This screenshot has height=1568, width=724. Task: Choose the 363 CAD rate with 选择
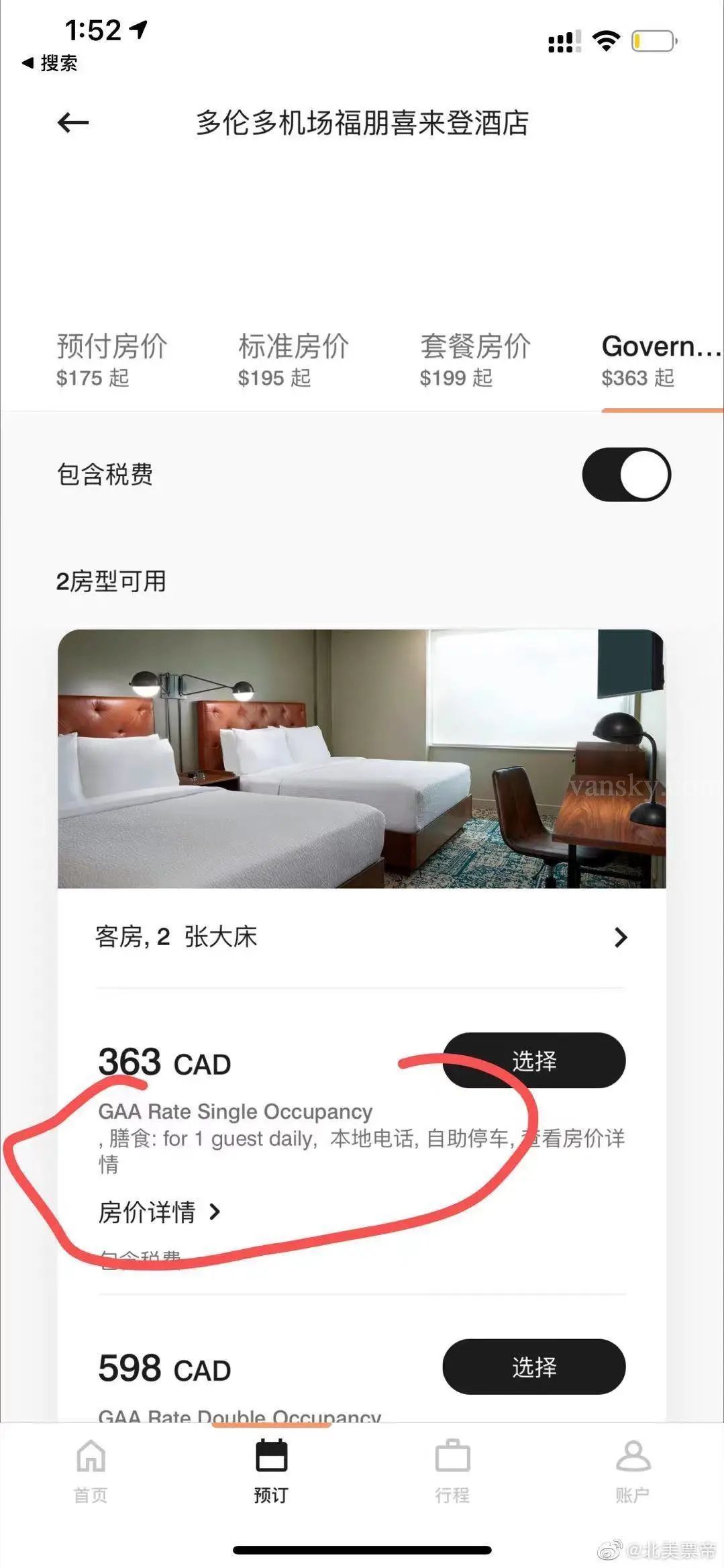[x=533, y=1061]
